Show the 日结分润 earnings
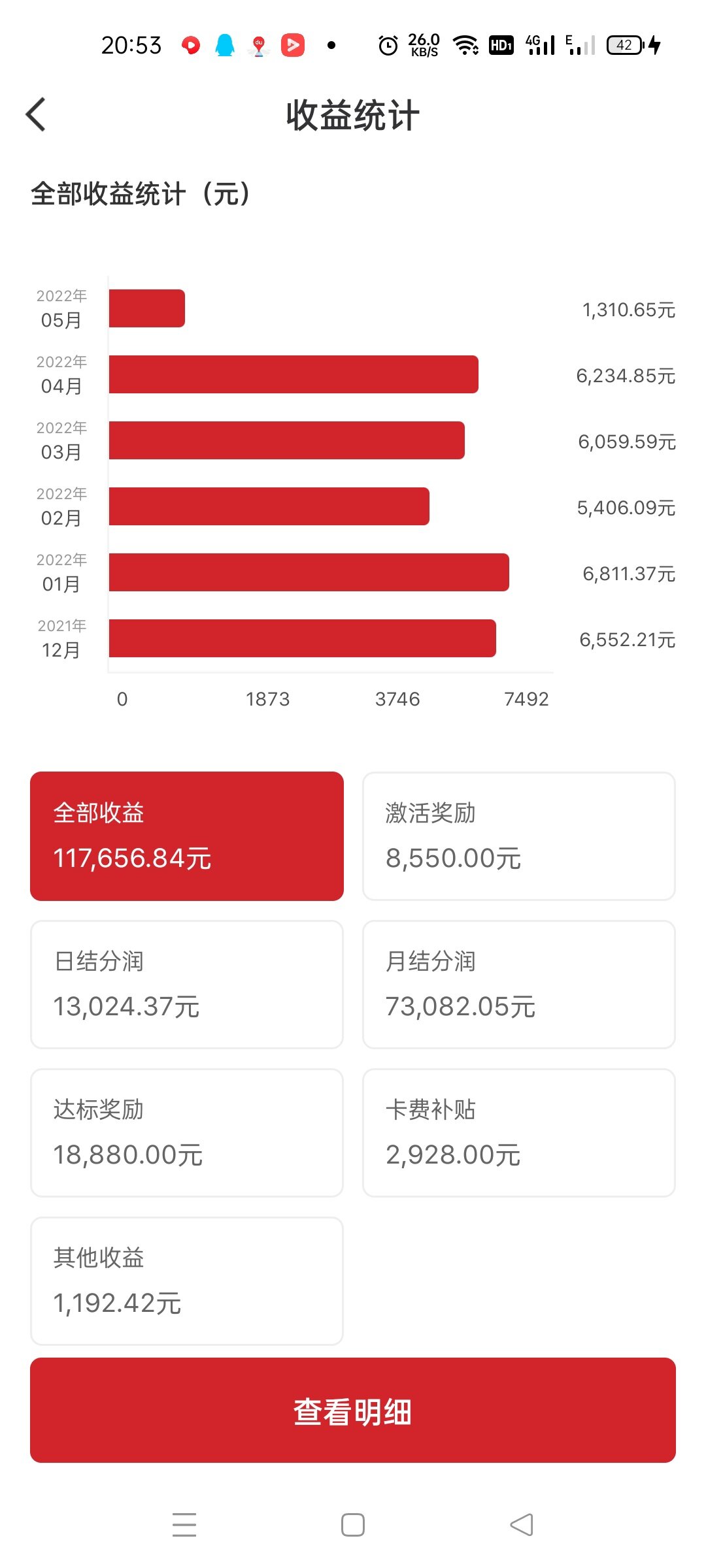Image resolution: width=706 pixels, height=1568 pixels. tap(187, 984)
